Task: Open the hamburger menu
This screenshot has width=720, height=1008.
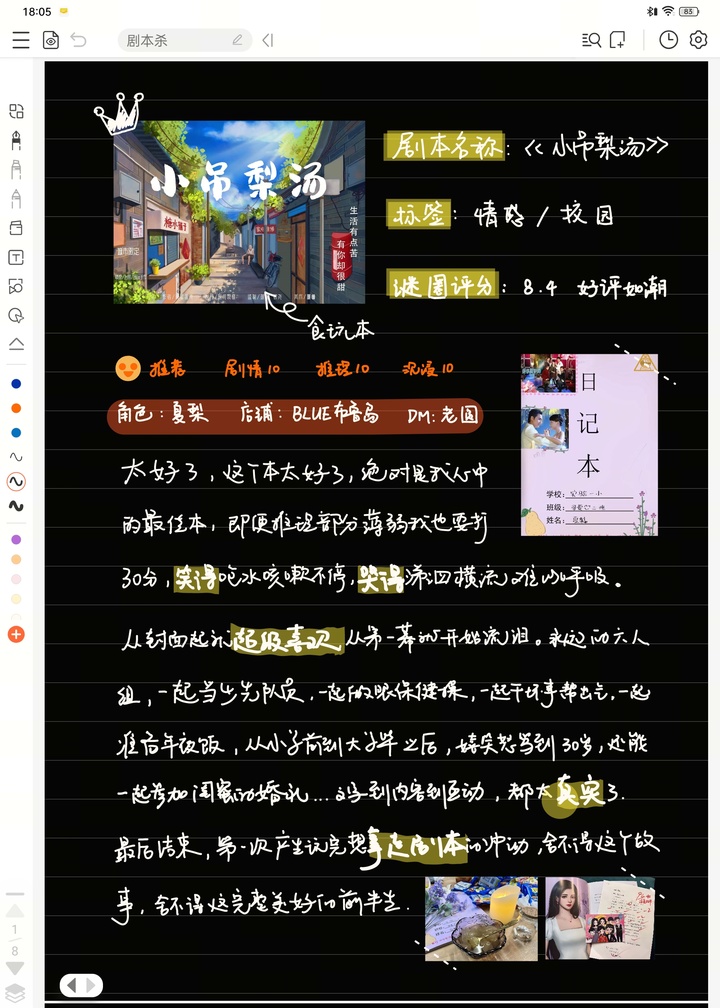Action: click(21, 40)
